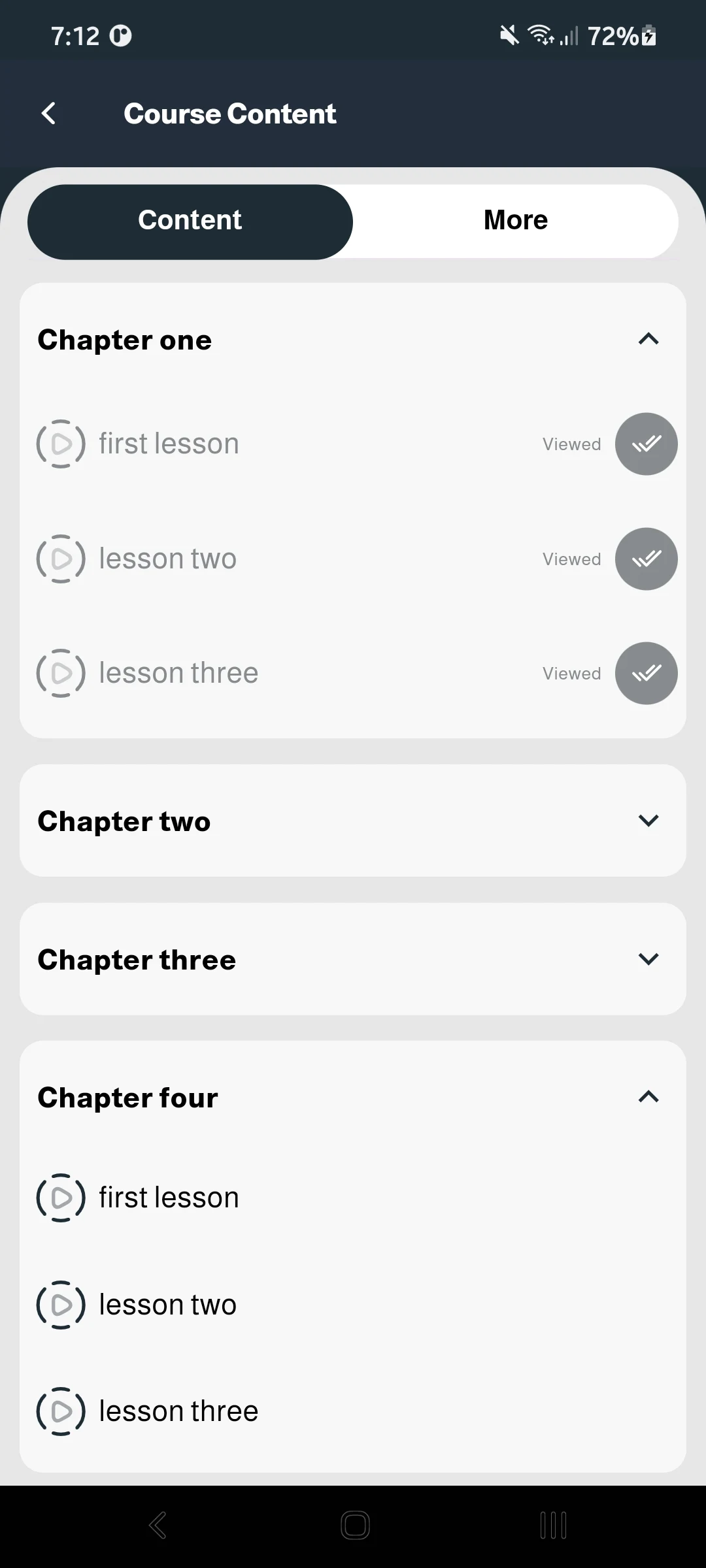Go back using the header arrow
Viewport: 706px width, 1568px height.
point(49,114)
